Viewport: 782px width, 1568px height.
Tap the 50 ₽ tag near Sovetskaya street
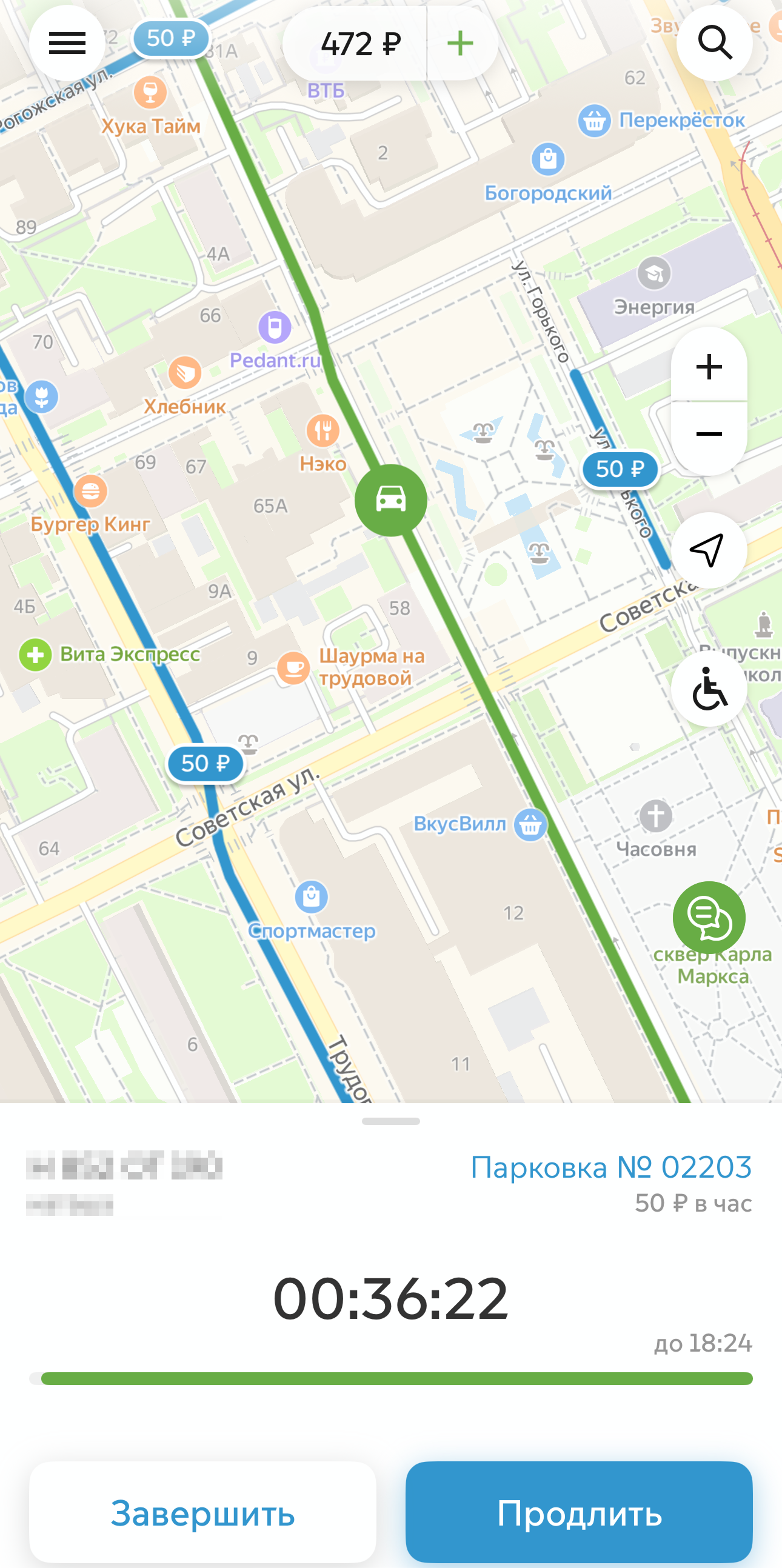[x=205, y=763]
